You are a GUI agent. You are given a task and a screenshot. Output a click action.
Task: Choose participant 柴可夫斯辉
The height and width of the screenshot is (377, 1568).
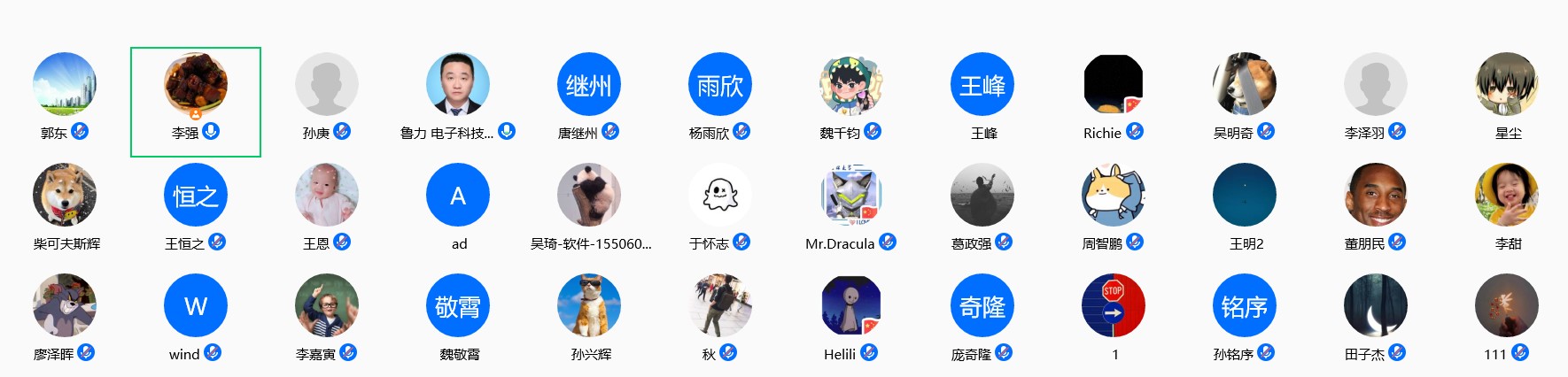click(x=65, y=196)
